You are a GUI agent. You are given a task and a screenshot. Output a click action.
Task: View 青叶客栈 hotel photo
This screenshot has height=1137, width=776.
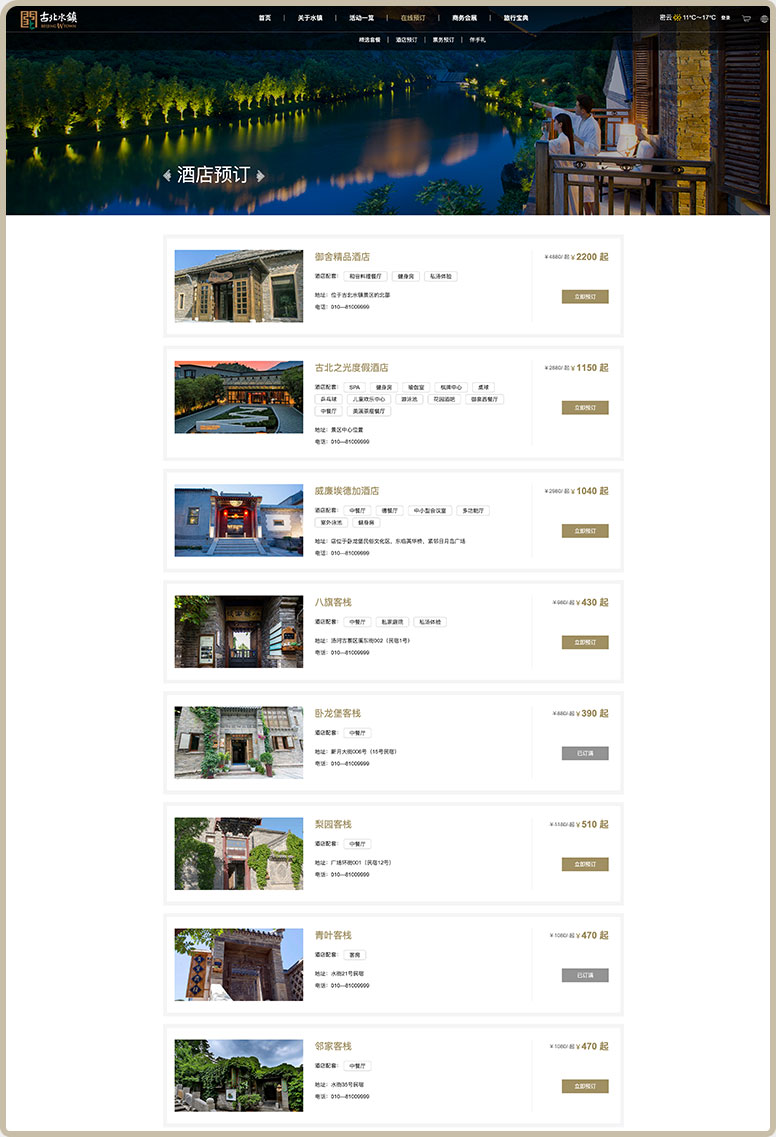239,965
